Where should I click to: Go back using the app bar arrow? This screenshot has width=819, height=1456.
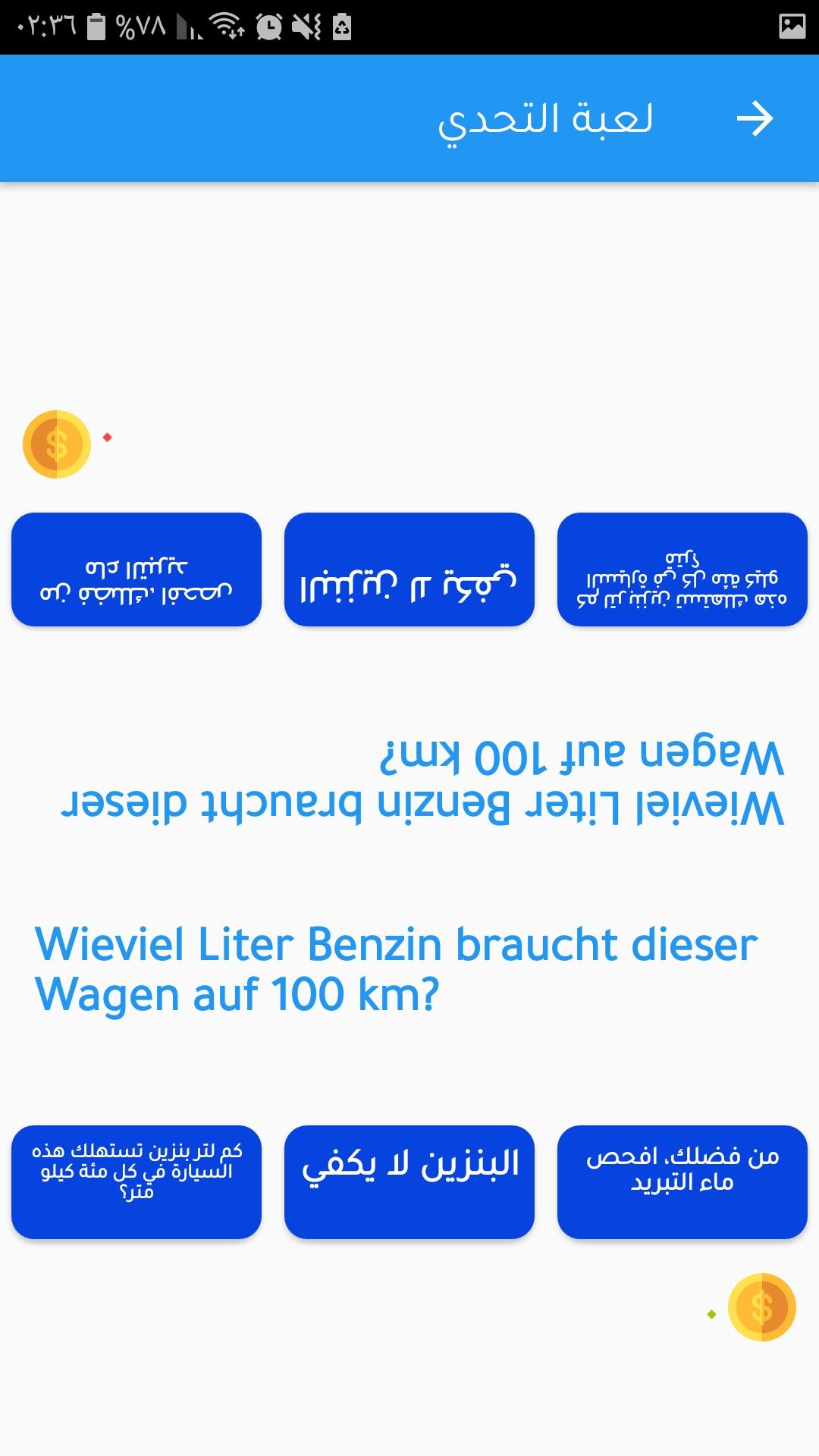click(x=755, y=119)
